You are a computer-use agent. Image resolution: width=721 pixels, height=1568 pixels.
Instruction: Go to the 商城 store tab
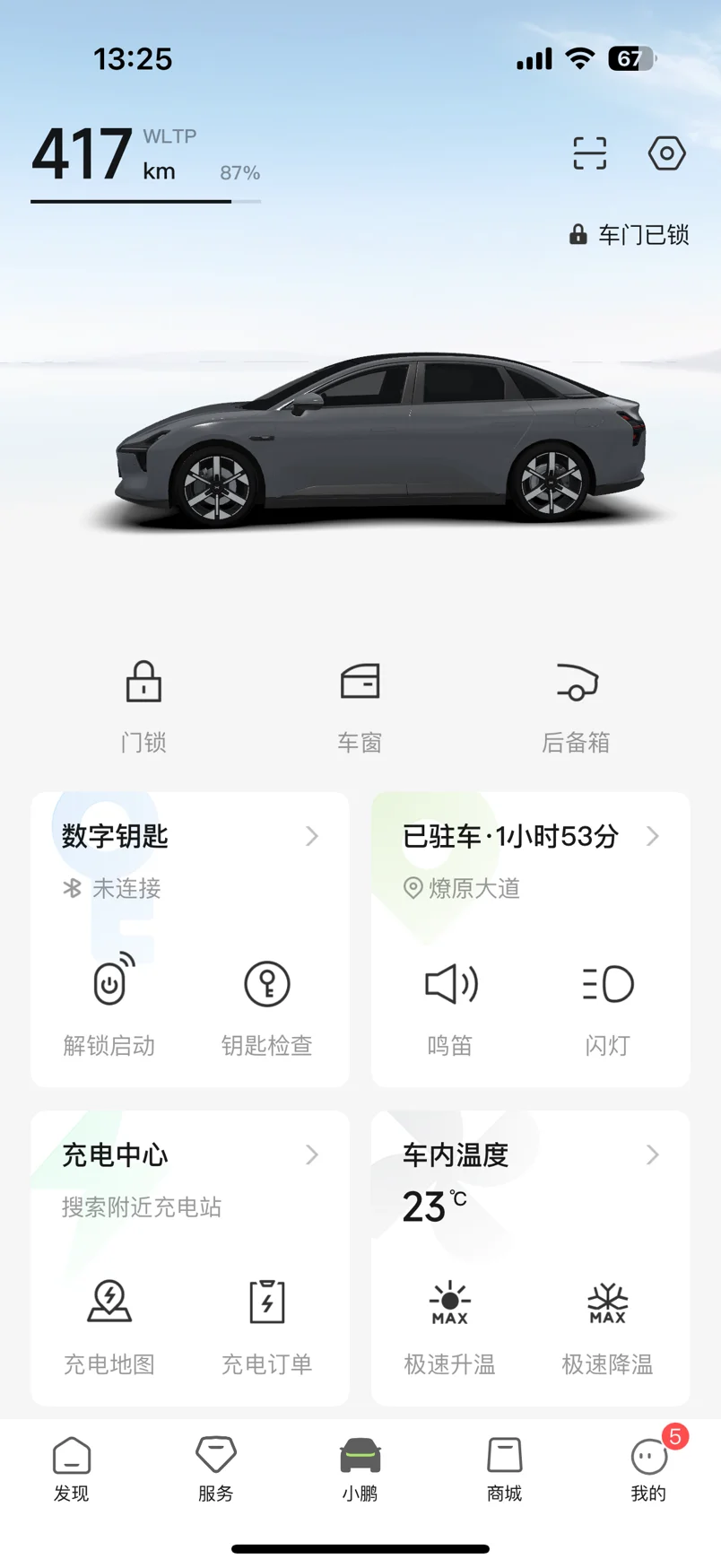[x=504, y=1468]
